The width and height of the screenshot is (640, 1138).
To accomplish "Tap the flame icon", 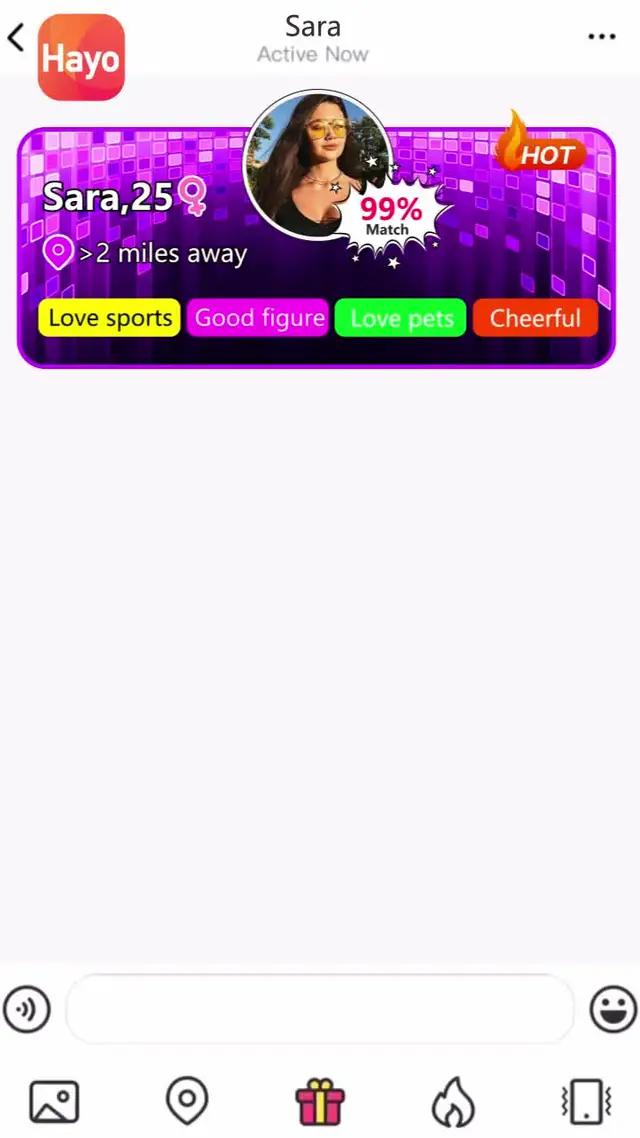I will coord(453,1101).
